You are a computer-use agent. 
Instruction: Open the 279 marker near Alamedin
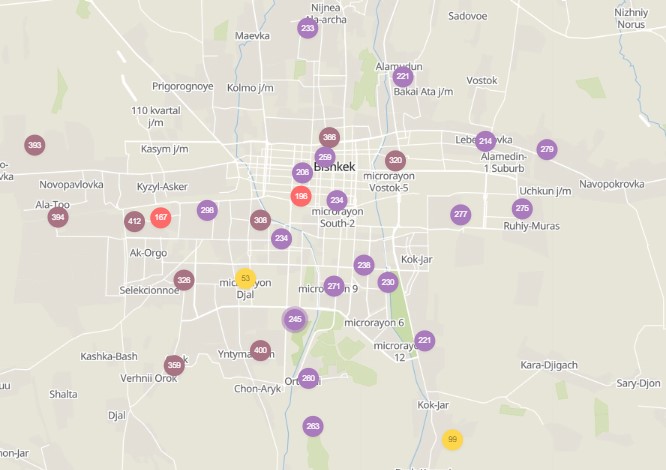pyautogui.click(x=546, y=149)
